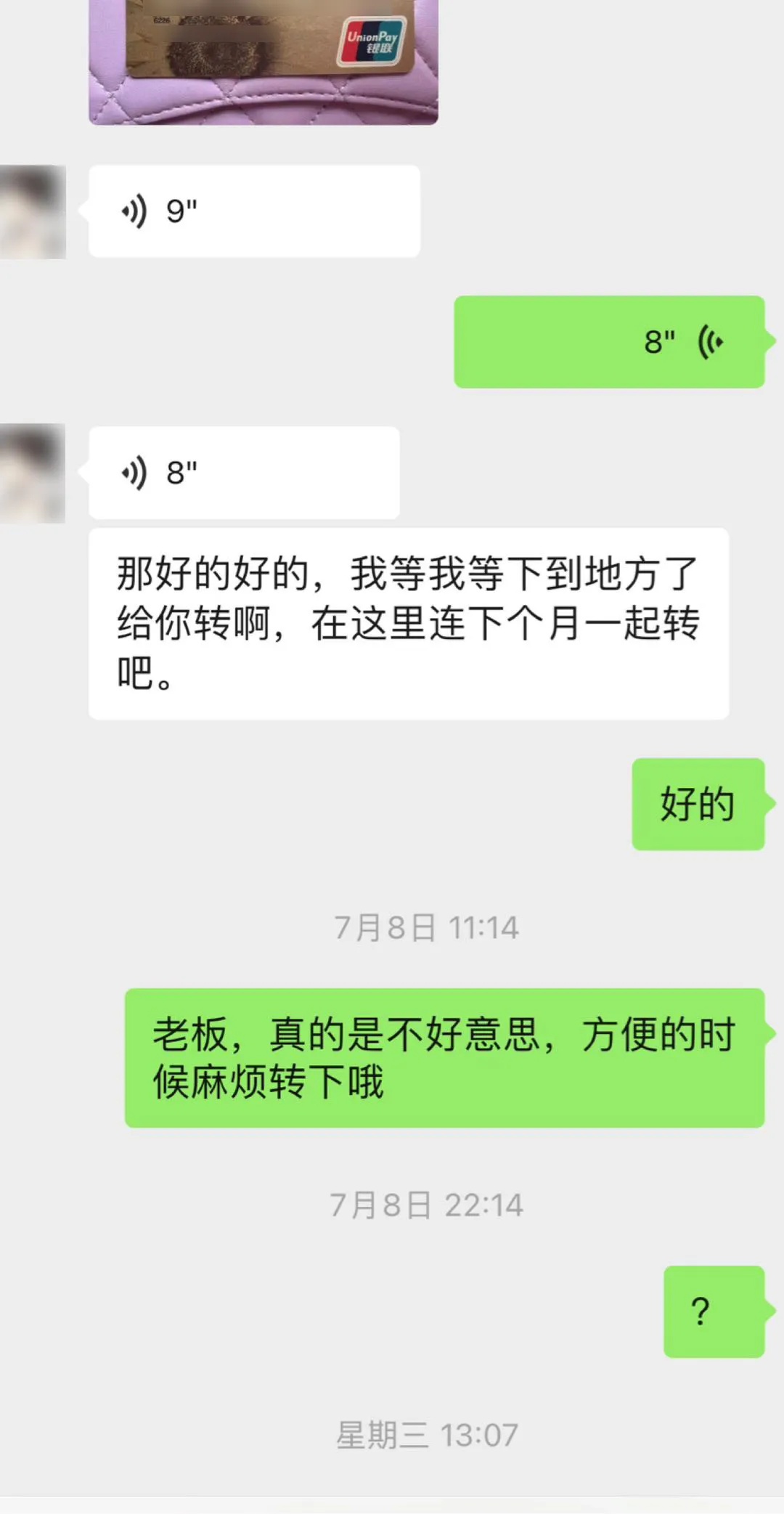Play your 8-second green voice message
This screenshot has height=1514, width=784.
click(610, 340)
